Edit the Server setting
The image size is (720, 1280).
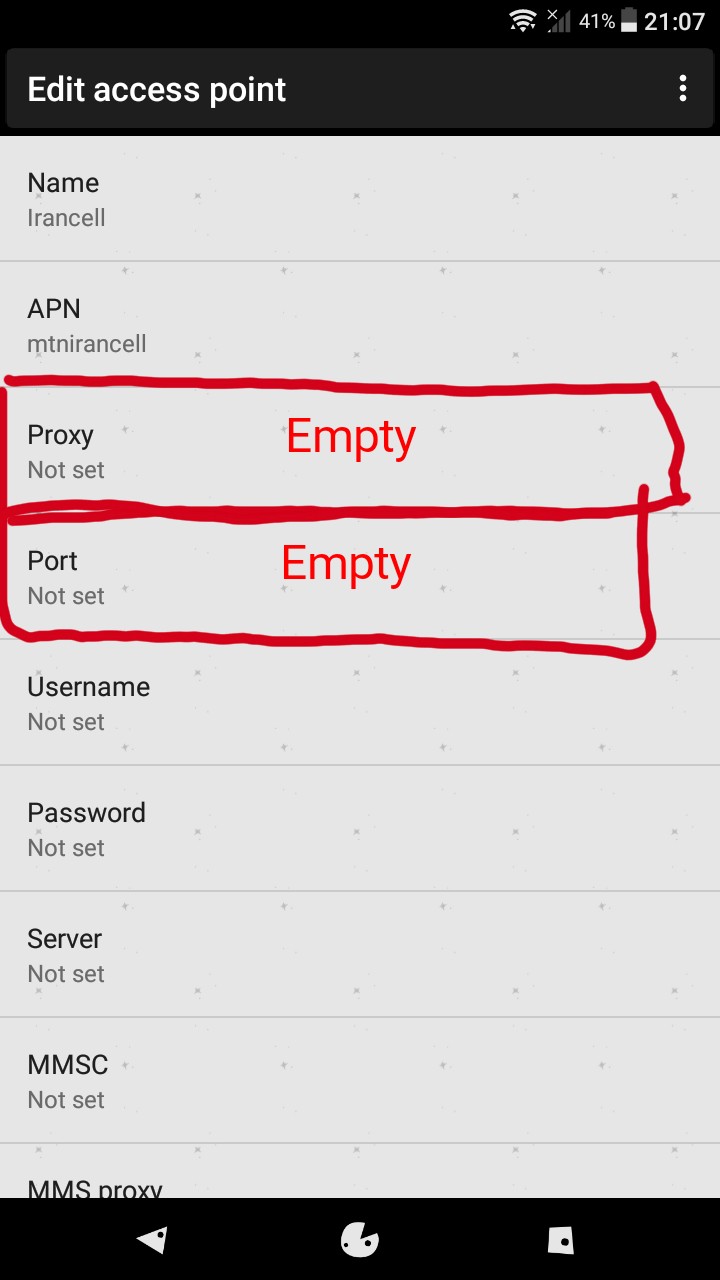360,955
